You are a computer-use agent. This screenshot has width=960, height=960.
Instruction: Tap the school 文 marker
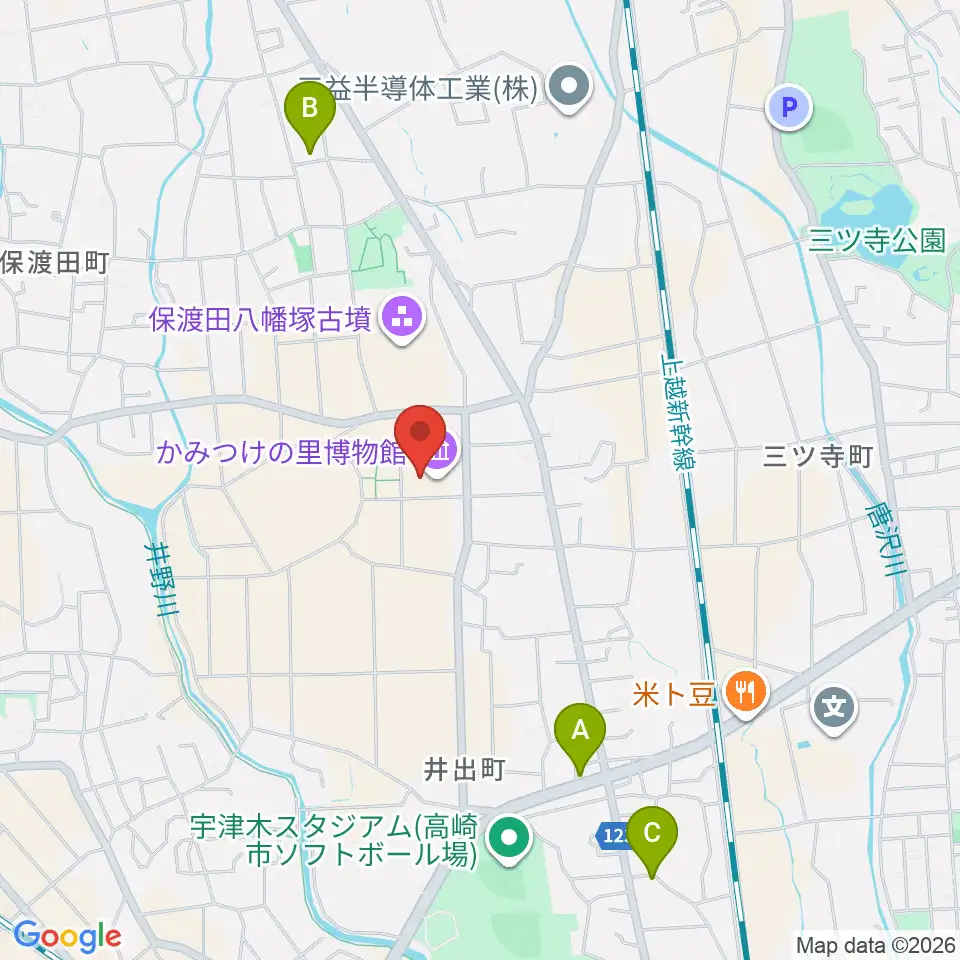pos(834,710)
